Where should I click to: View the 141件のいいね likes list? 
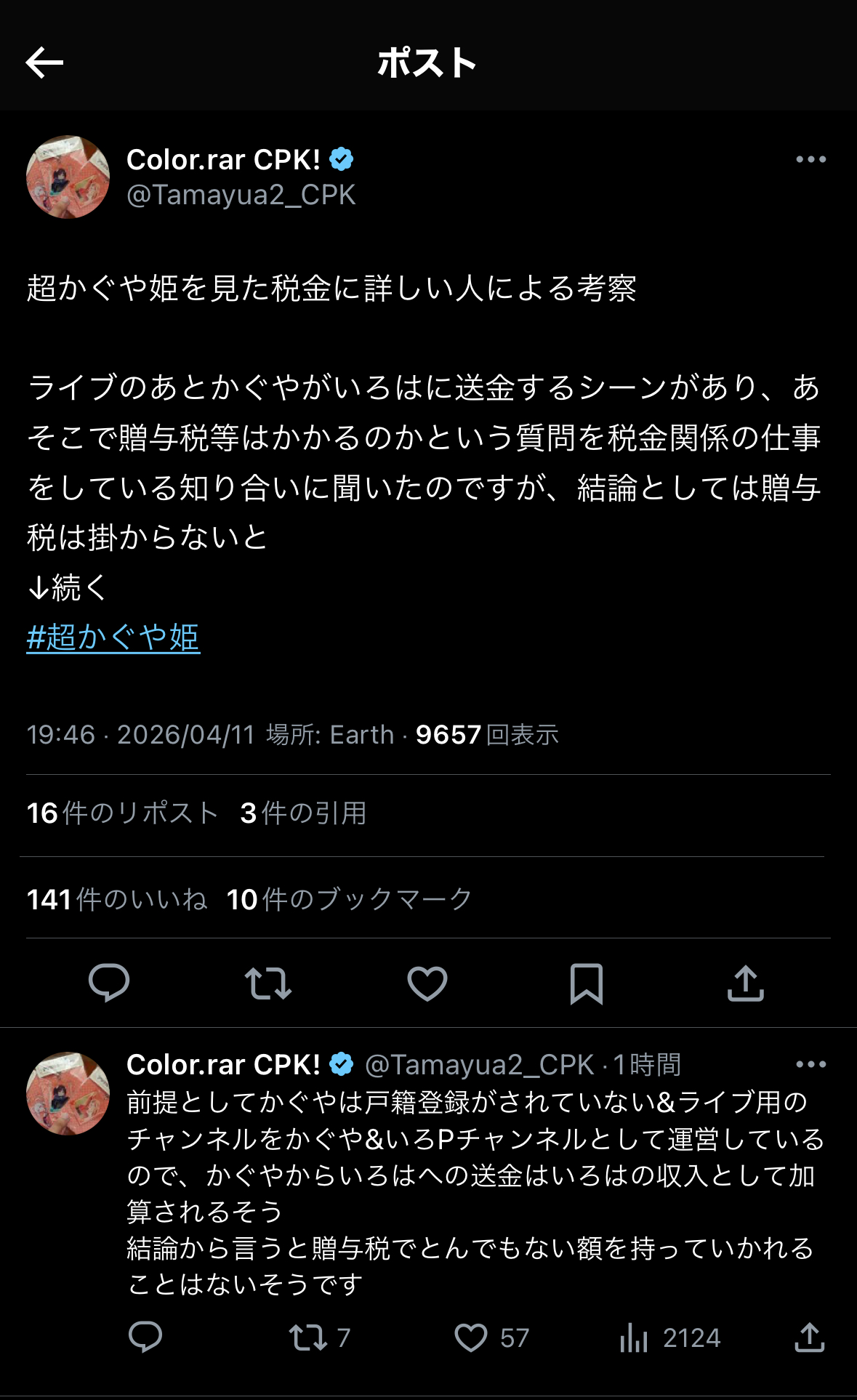[x=116, y=900]
